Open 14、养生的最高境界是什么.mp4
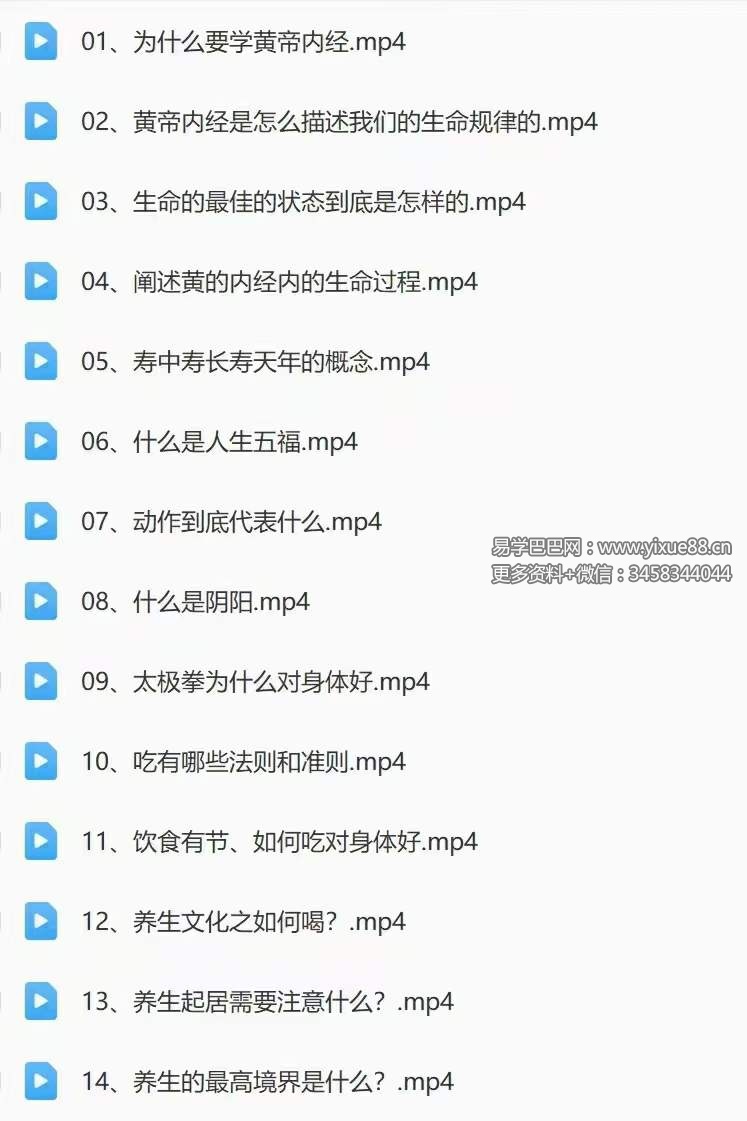 tap(265, 1082)
